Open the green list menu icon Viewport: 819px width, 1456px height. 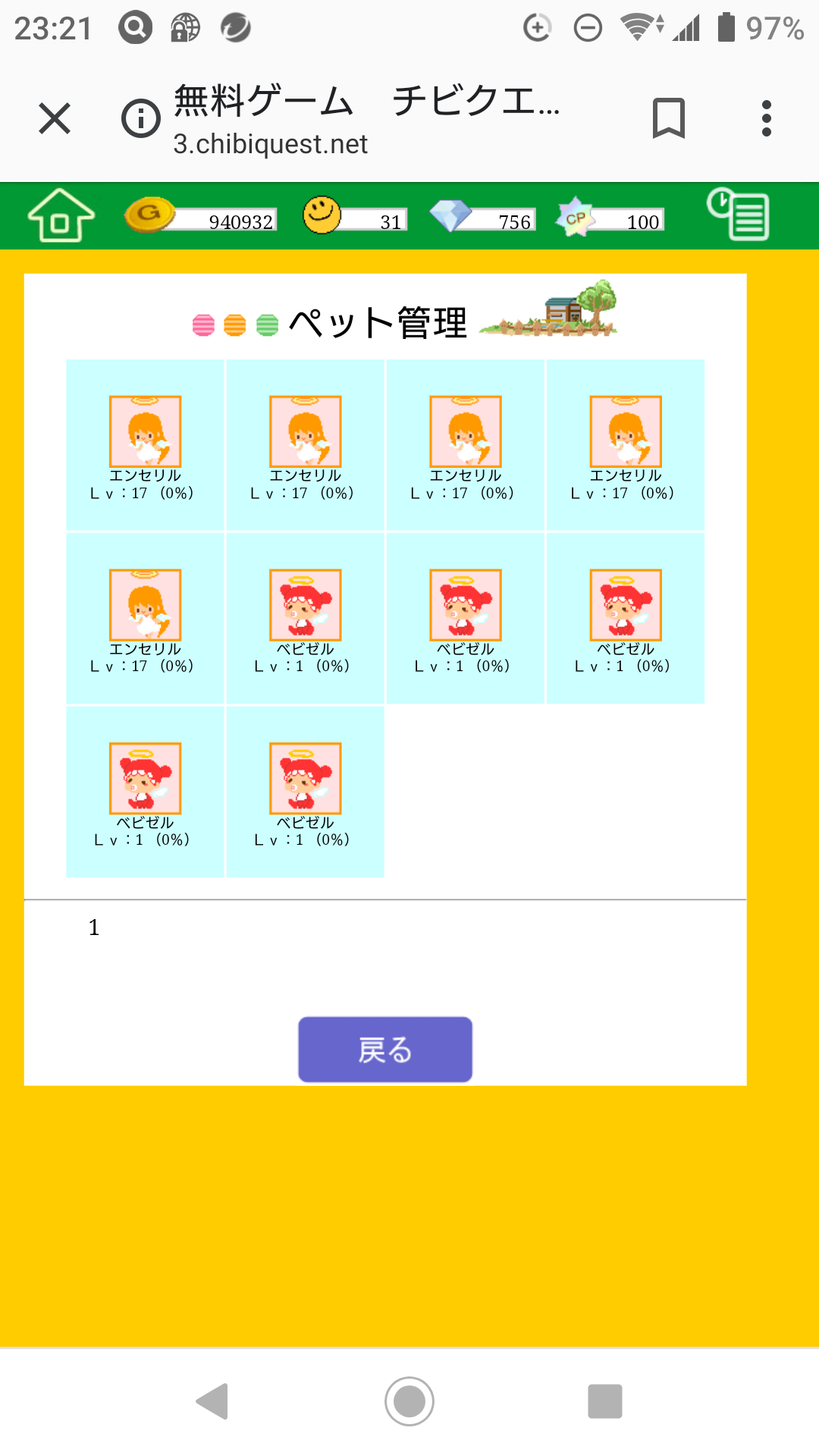[x=738, y=215]
